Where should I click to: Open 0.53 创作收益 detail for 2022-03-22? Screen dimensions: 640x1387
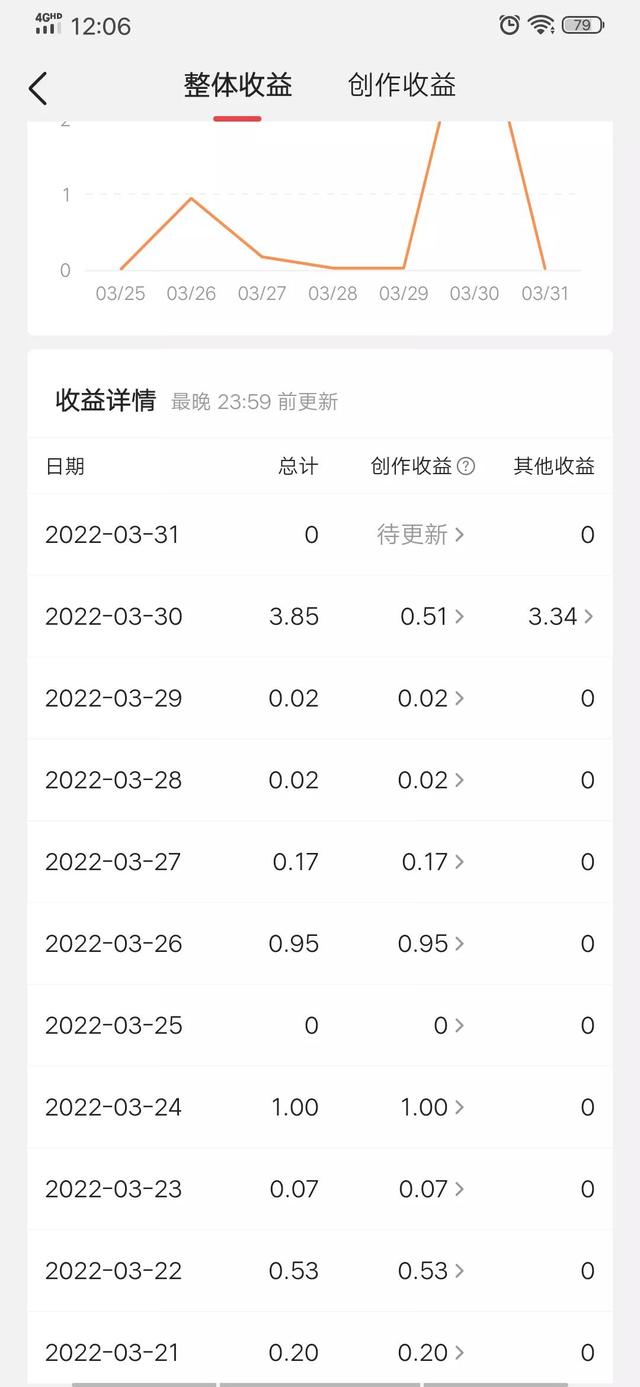pos(431,1271)
